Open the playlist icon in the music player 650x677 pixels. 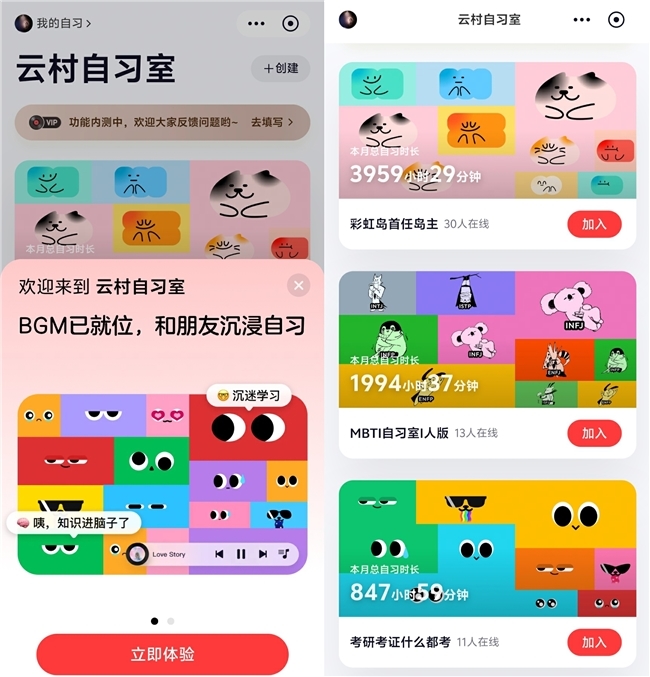pos(284,553)
